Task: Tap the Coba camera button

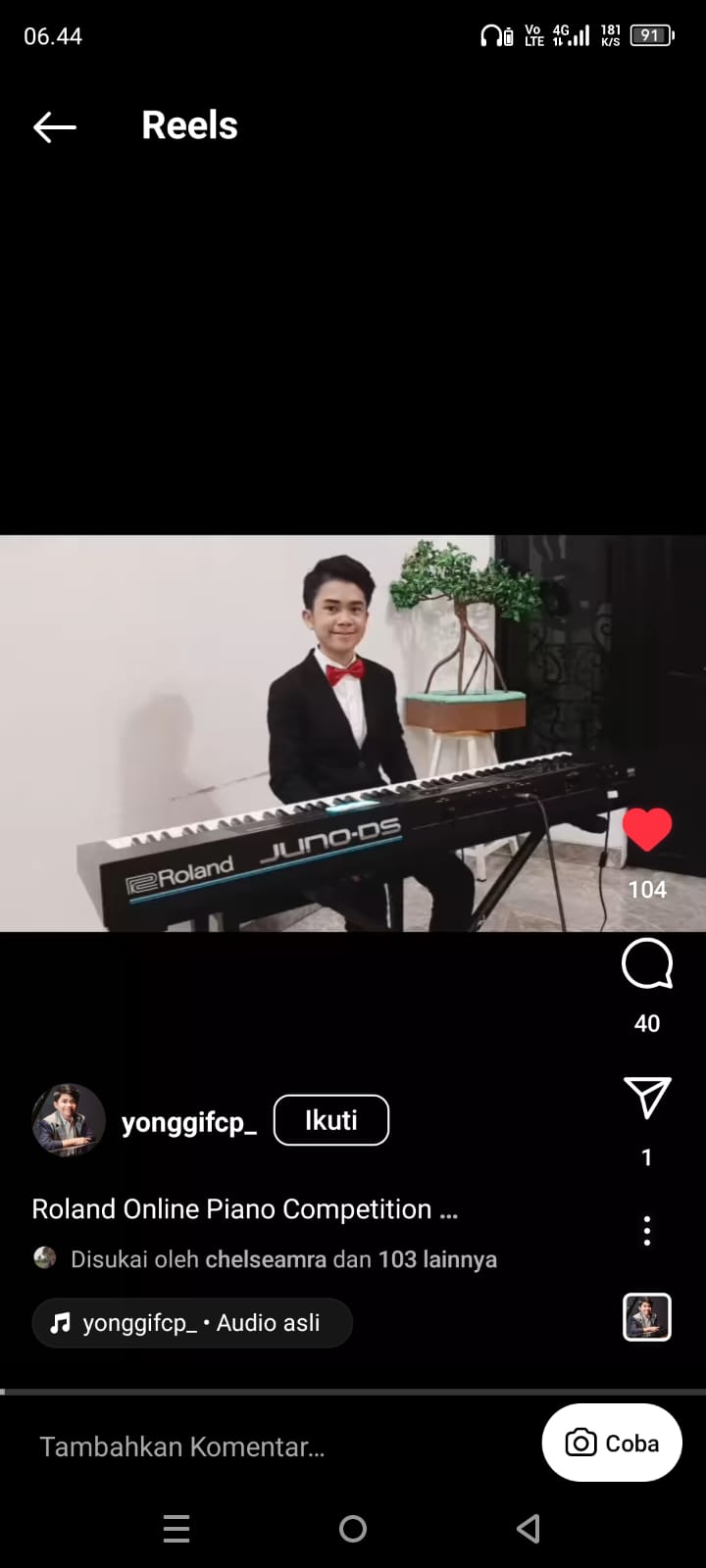Action: 612,1444
